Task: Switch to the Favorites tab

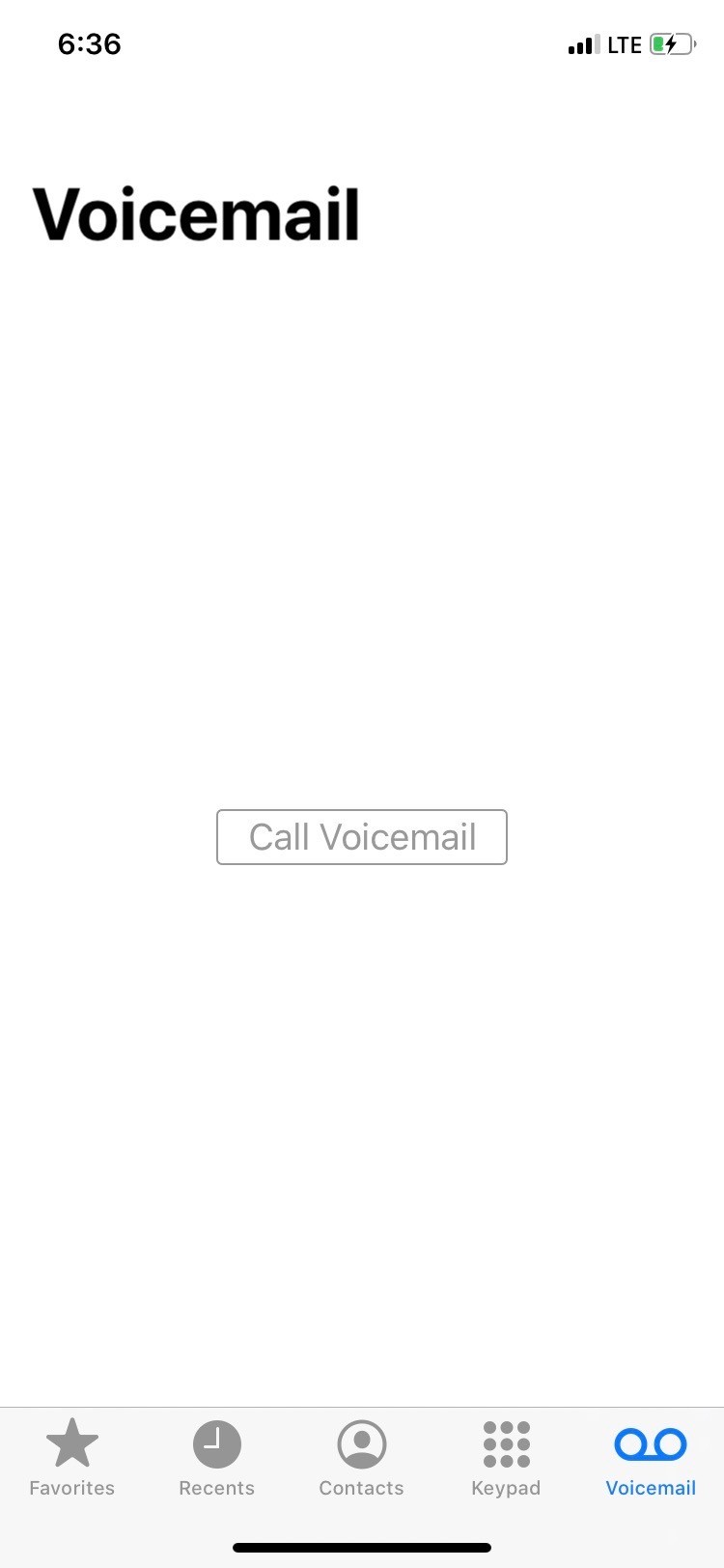Action: point(72,1458)
